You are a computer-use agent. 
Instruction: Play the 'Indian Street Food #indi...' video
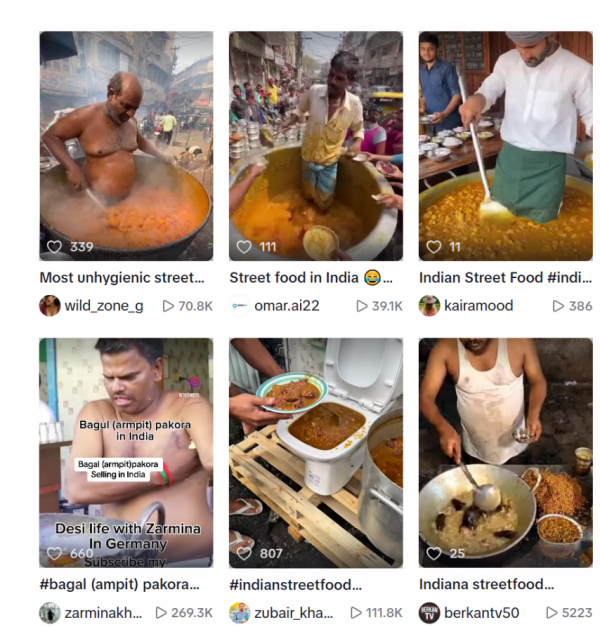pyautogui.click(x=505, y=145)
